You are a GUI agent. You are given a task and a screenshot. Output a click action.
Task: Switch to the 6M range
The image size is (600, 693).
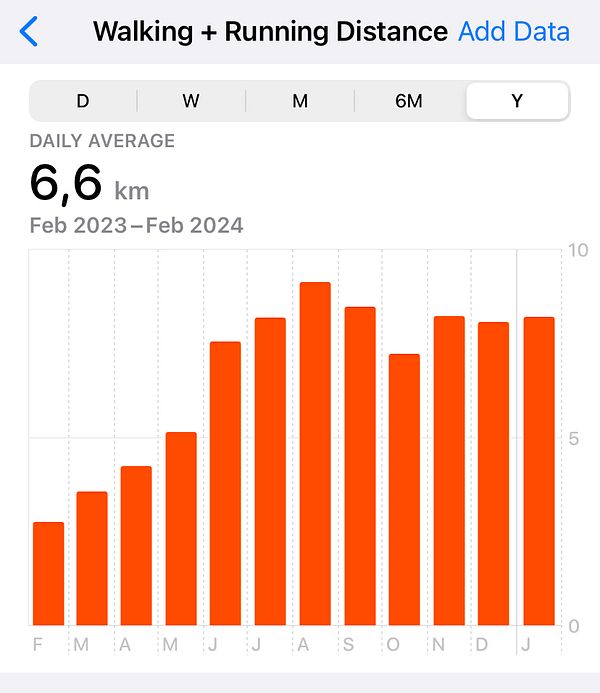[408, 101]
